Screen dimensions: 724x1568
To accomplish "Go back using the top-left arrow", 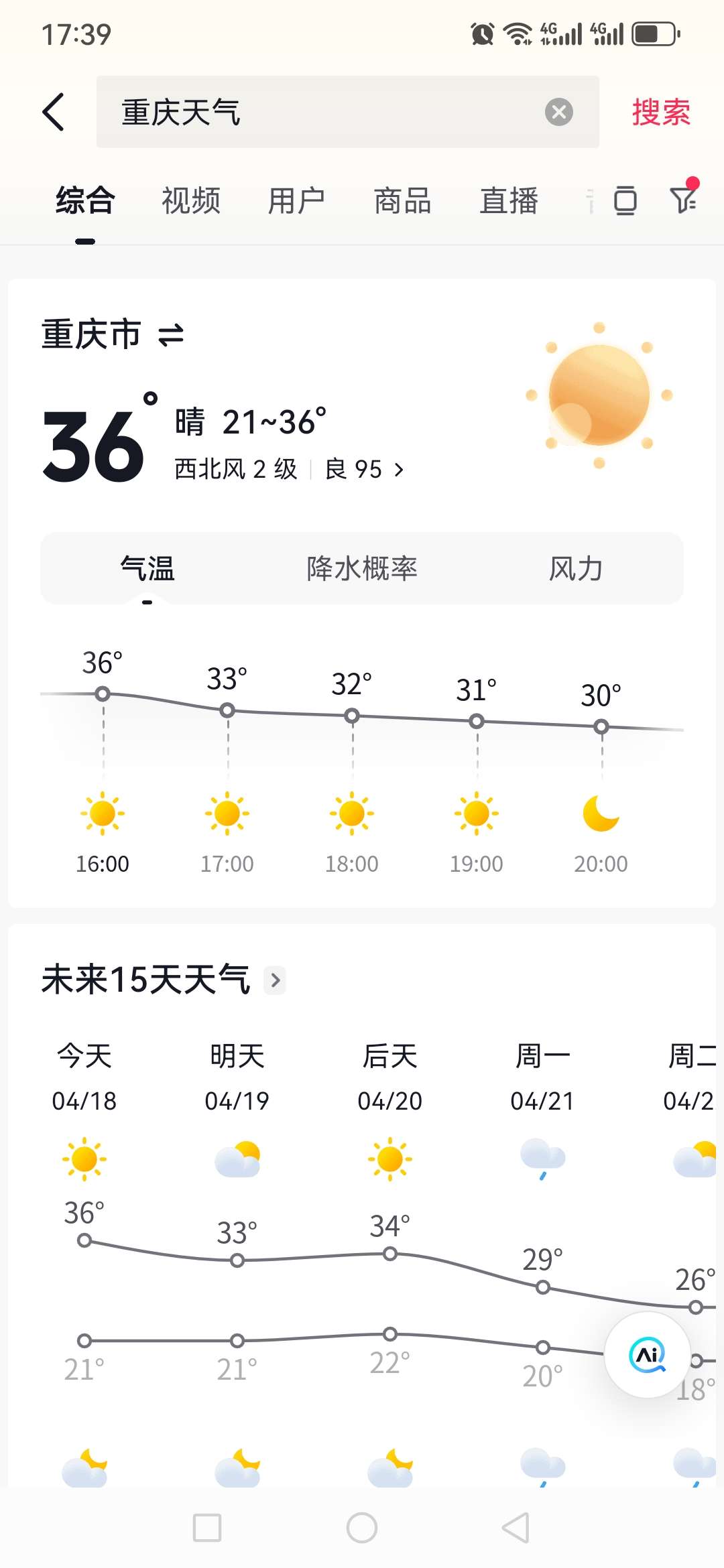I will point(54,112).
